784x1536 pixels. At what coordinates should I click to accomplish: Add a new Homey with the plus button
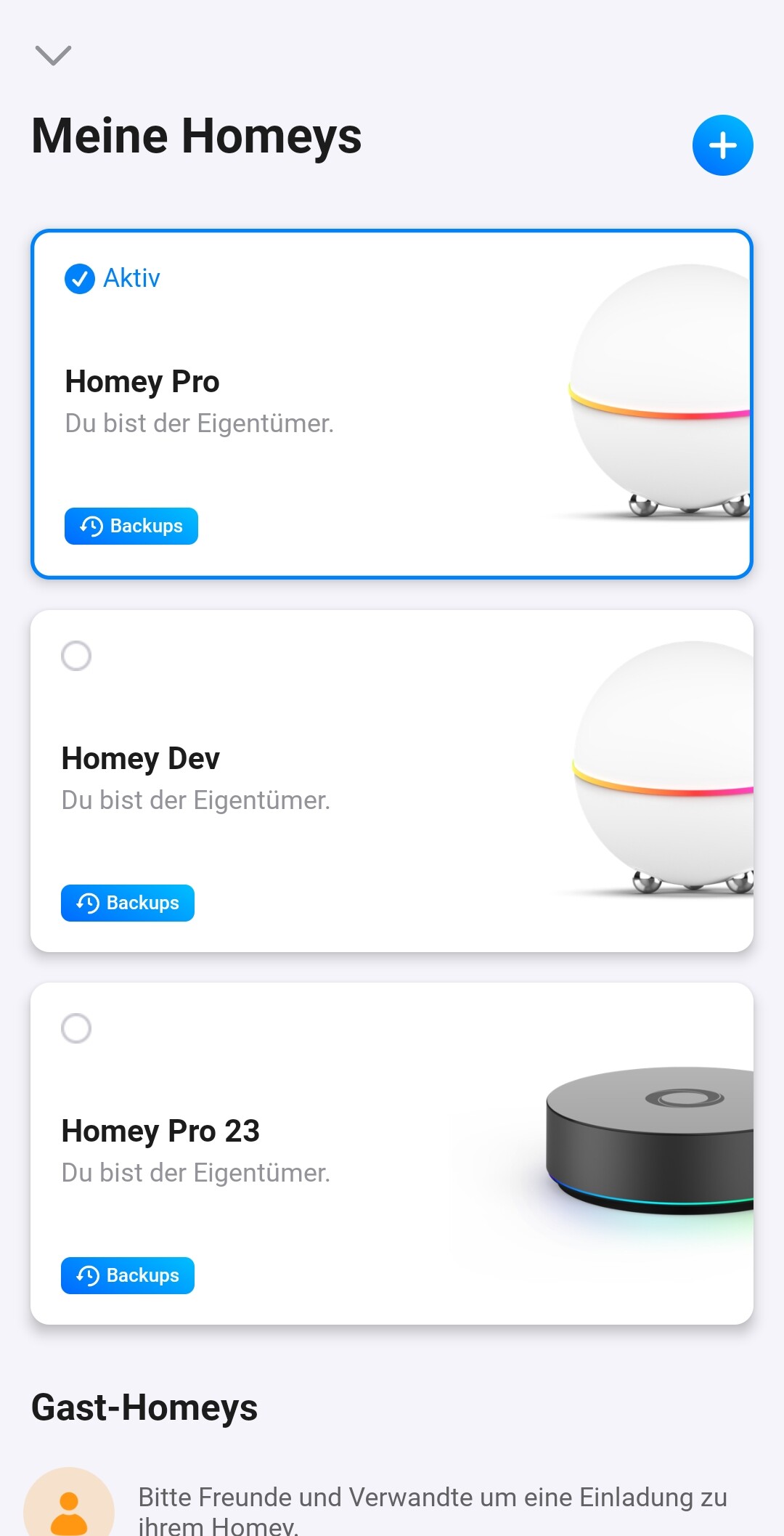(722, 145)
